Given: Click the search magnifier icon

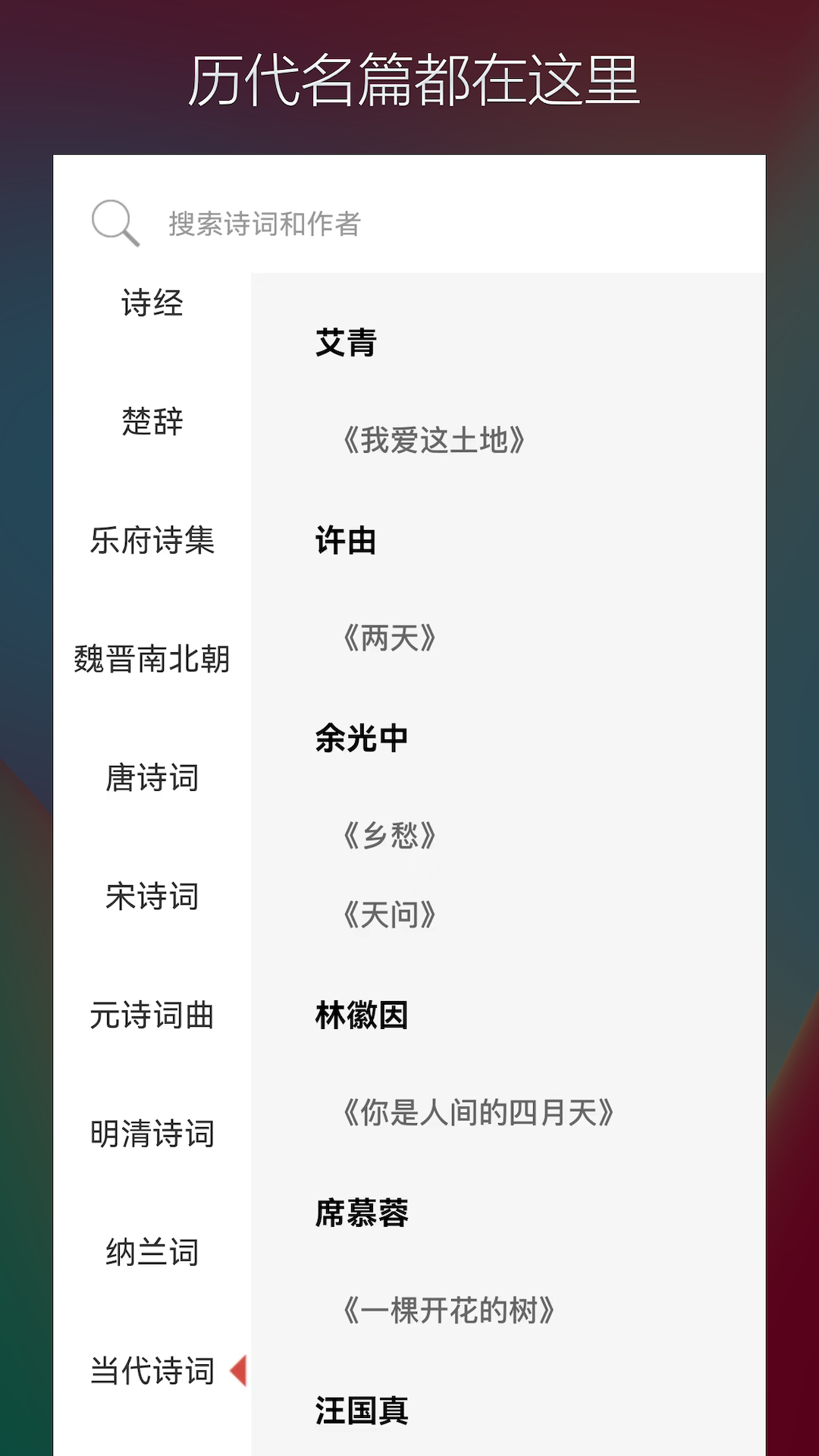Looking at the screenshot, I should tap(115, 223).
